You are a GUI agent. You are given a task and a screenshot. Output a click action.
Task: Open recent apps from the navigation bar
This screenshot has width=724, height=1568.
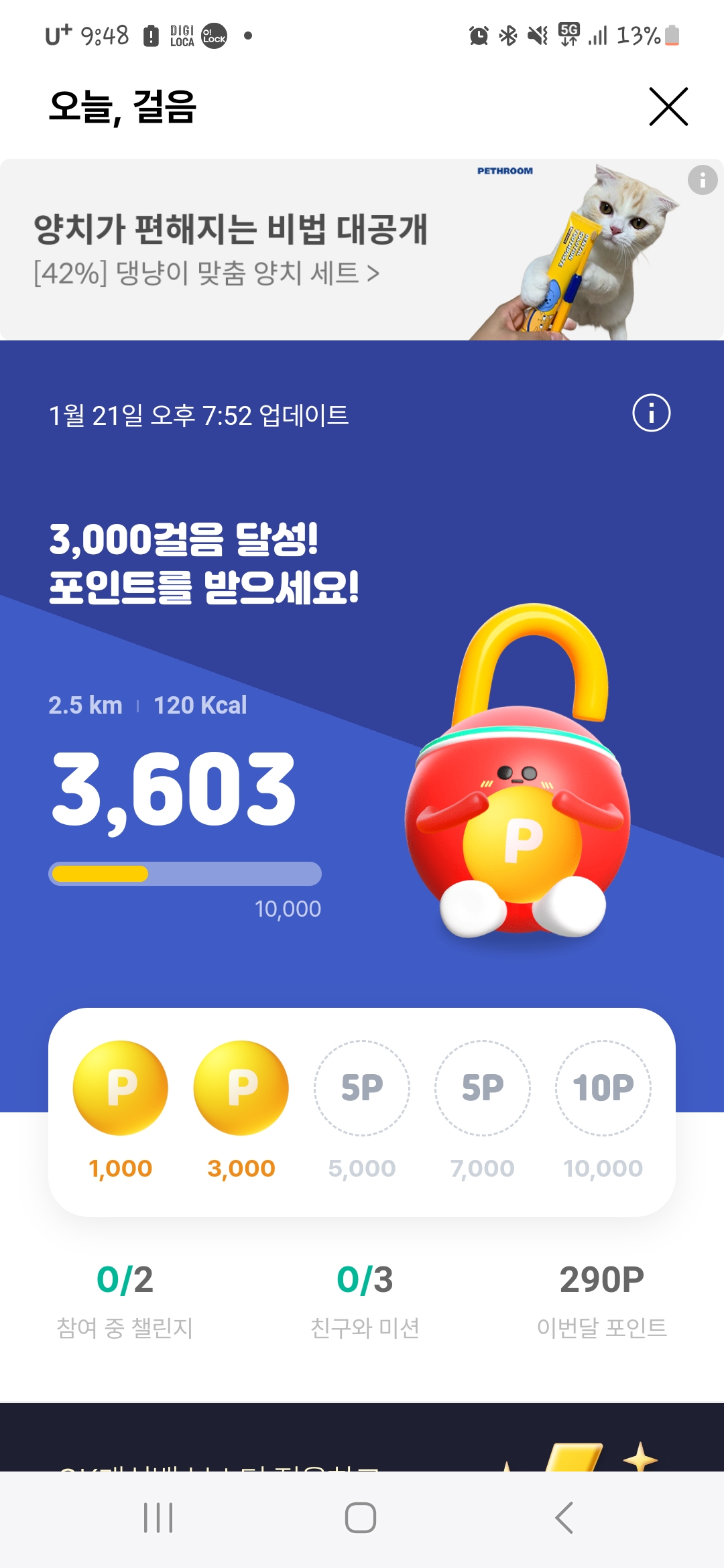[158, 1518]
